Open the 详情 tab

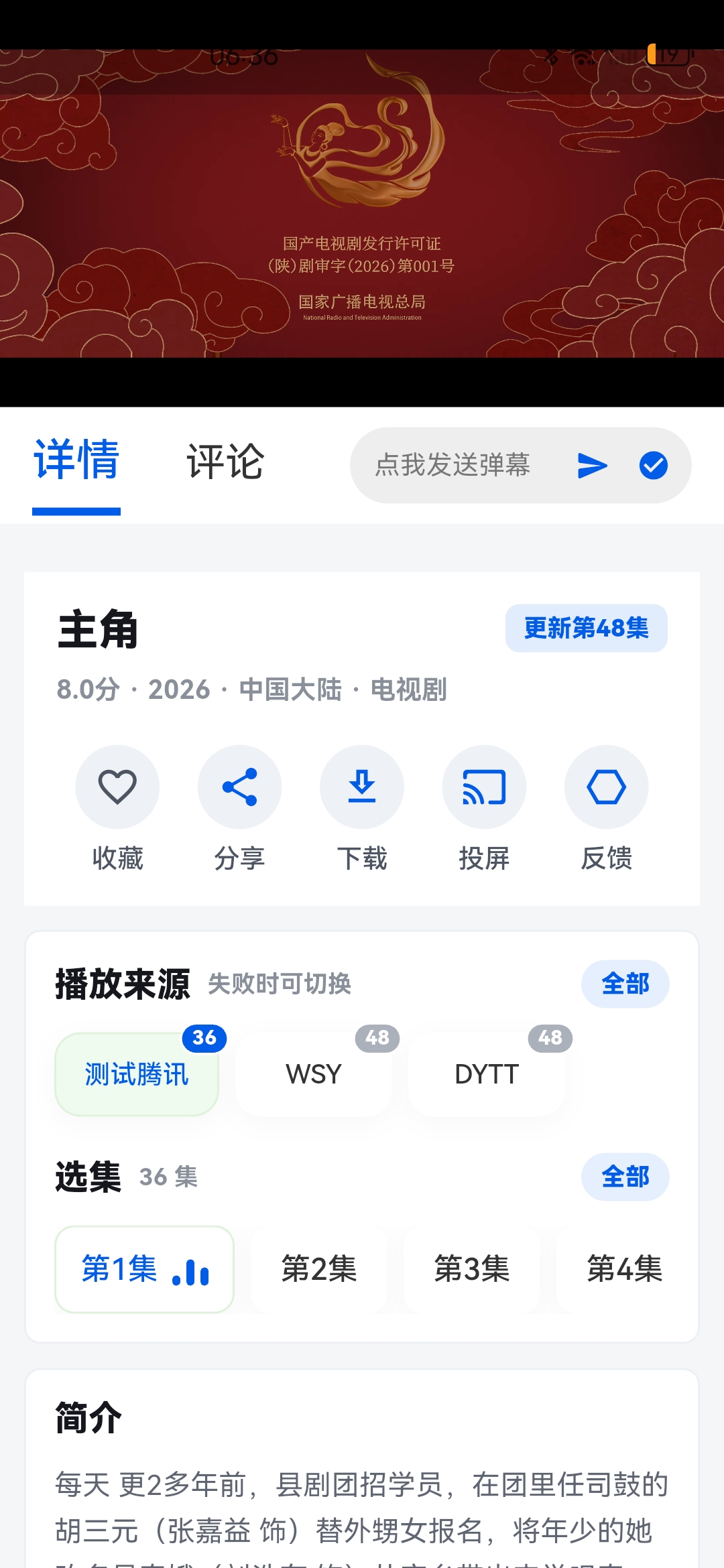76,460
